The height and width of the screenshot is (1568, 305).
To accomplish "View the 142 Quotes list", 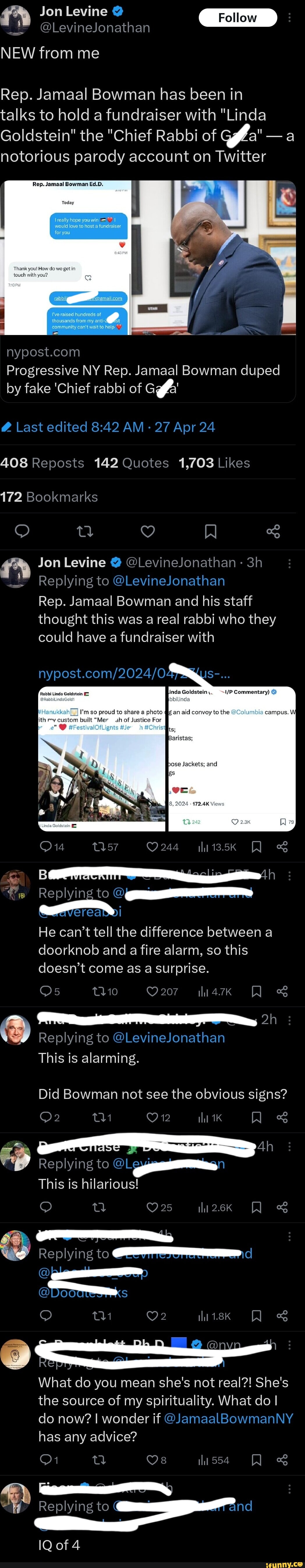I will (131, 463).
